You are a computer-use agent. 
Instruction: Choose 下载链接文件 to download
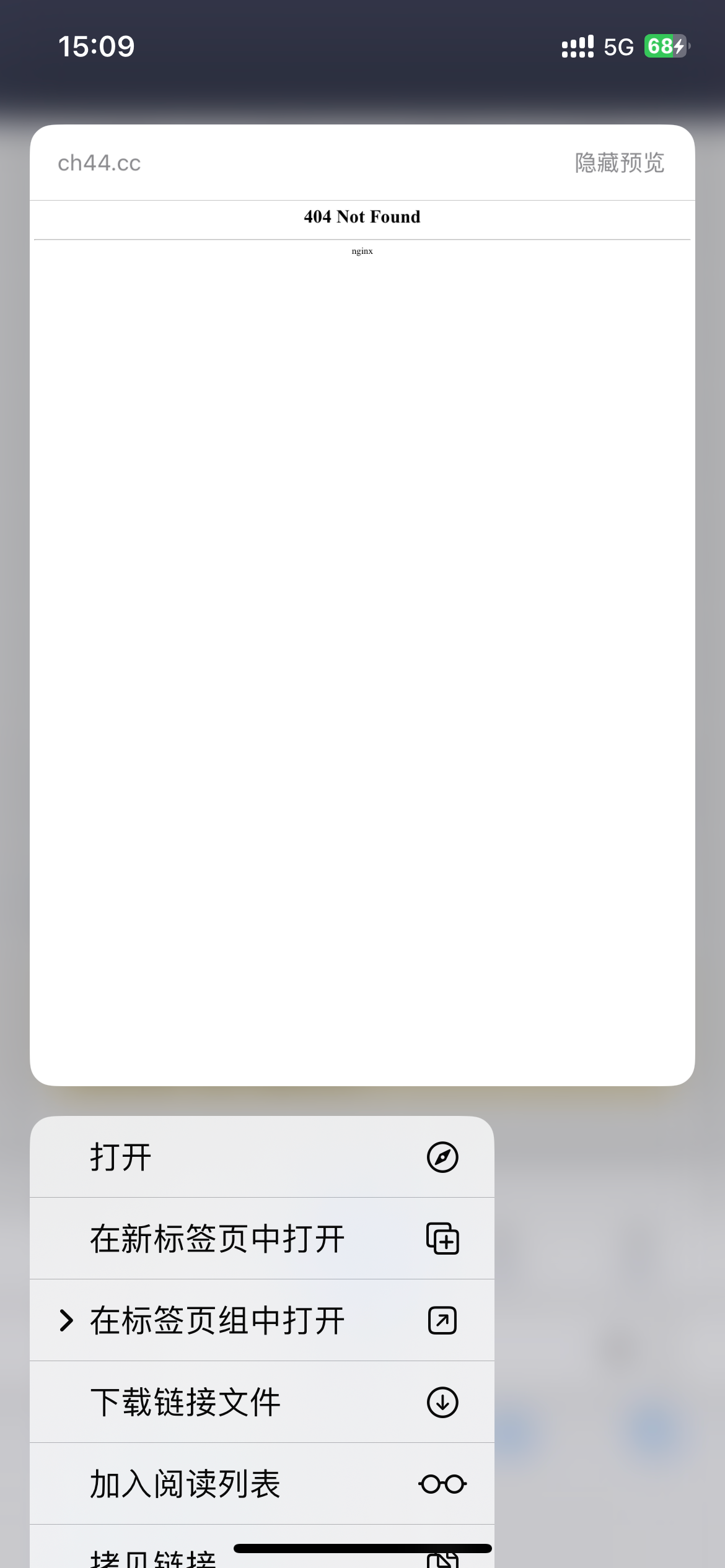click(x=261, y=1402)
